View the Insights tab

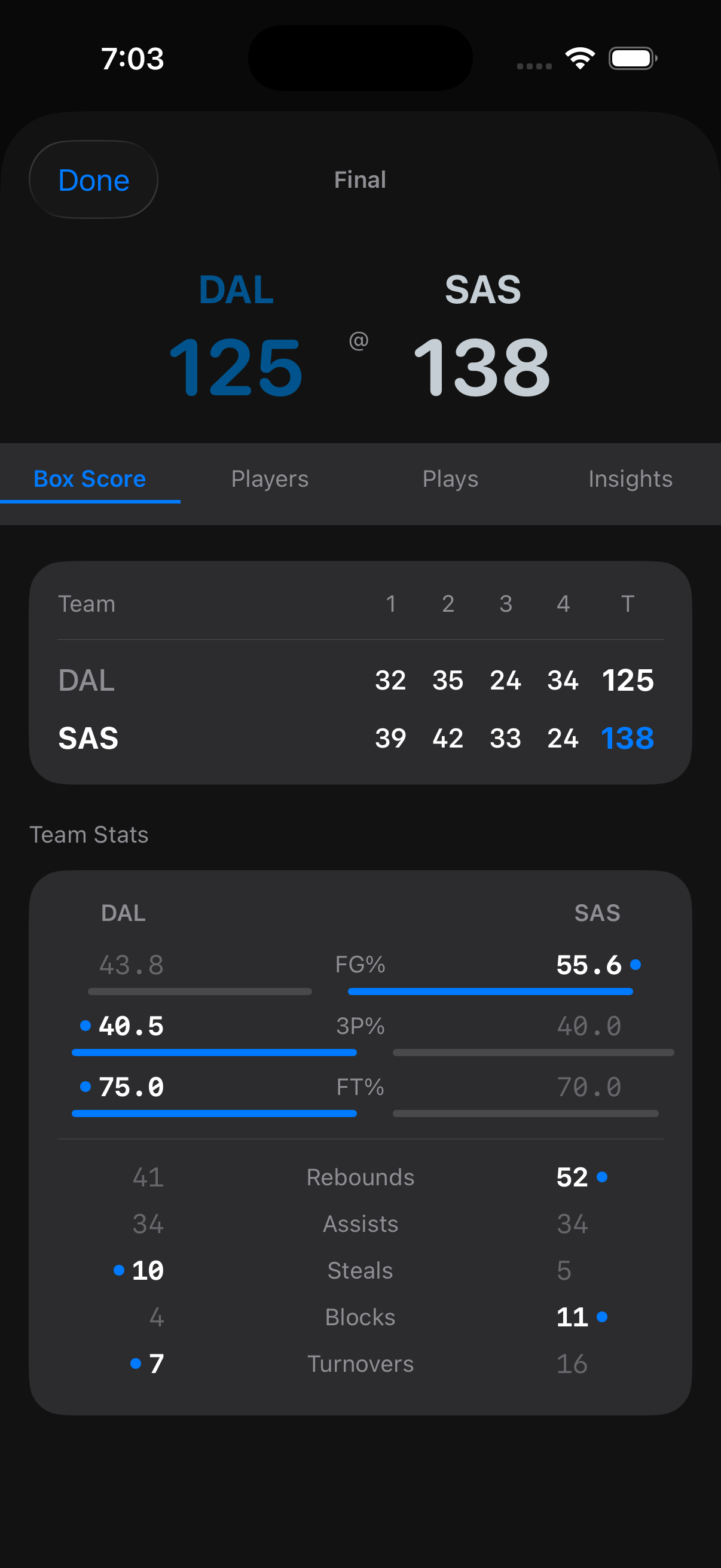(630, 479)
